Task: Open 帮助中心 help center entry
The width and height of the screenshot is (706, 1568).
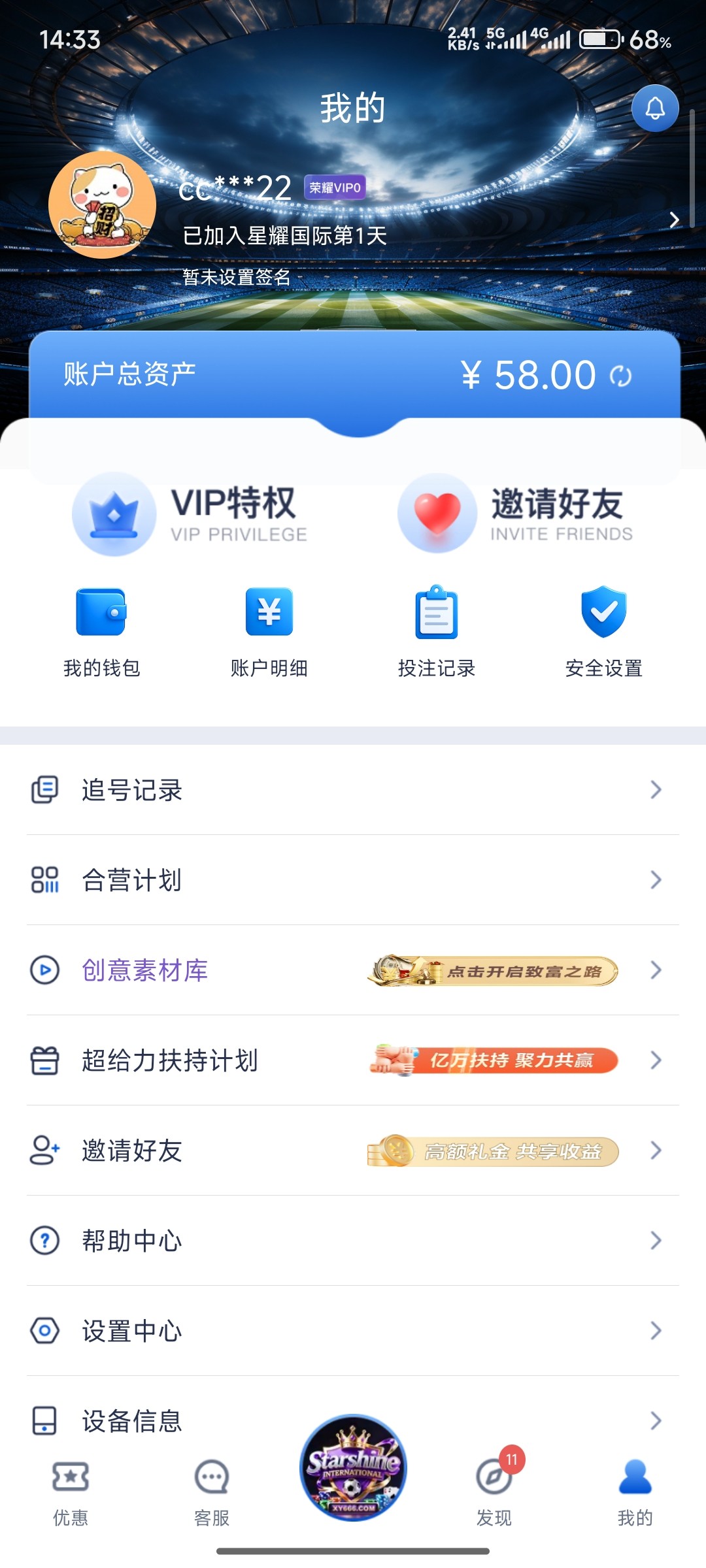Action: [131, 1240]
